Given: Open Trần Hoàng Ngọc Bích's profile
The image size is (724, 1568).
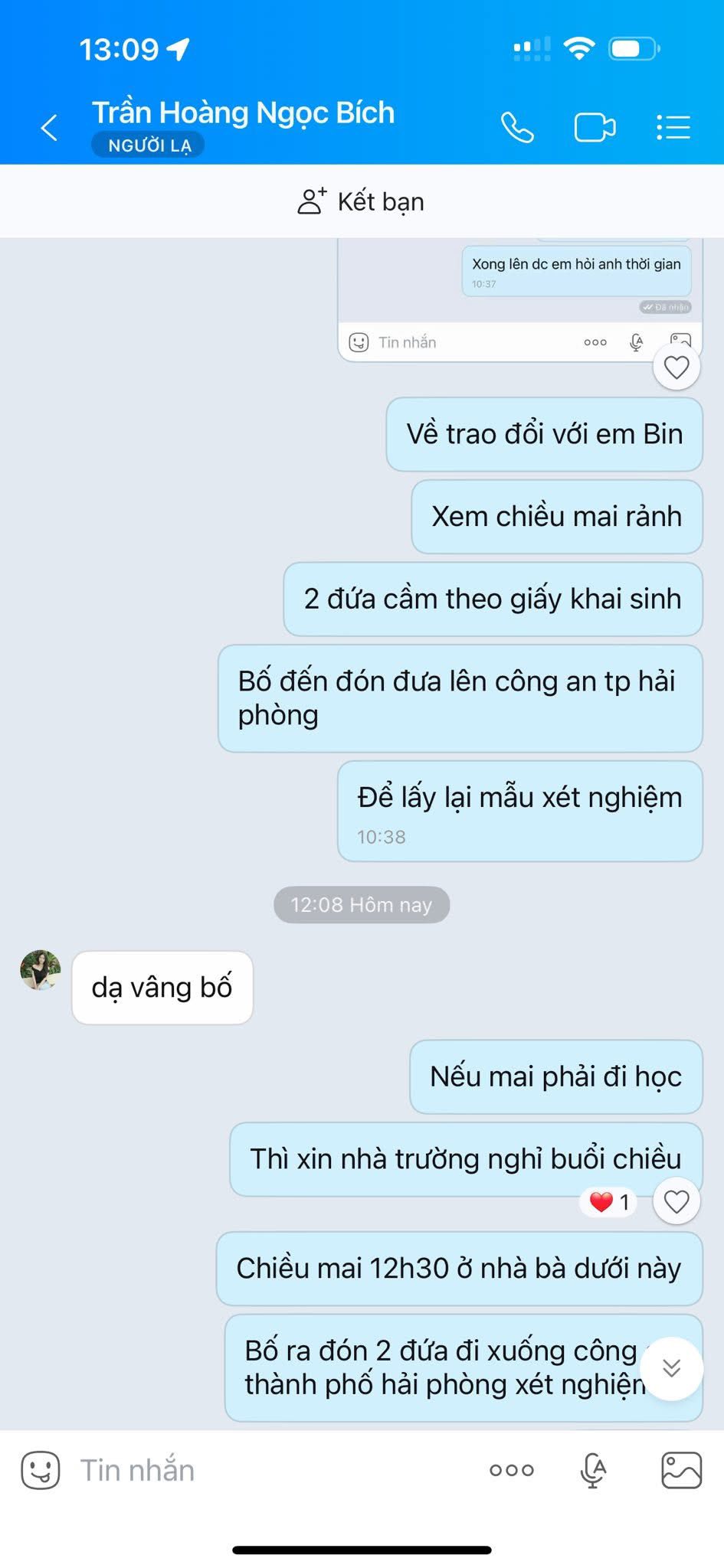Looking at the screenshot, I should (x=243, y=113).
